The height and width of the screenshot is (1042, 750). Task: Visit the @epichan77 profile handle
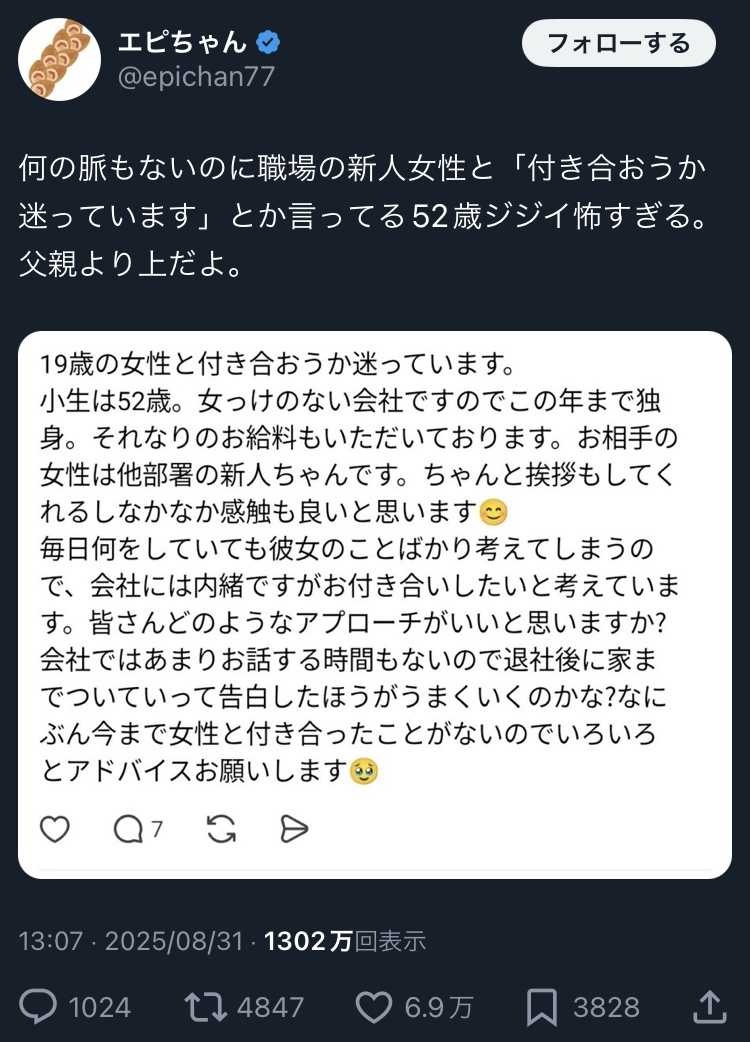pyautogui.click(x=197, y=76)
